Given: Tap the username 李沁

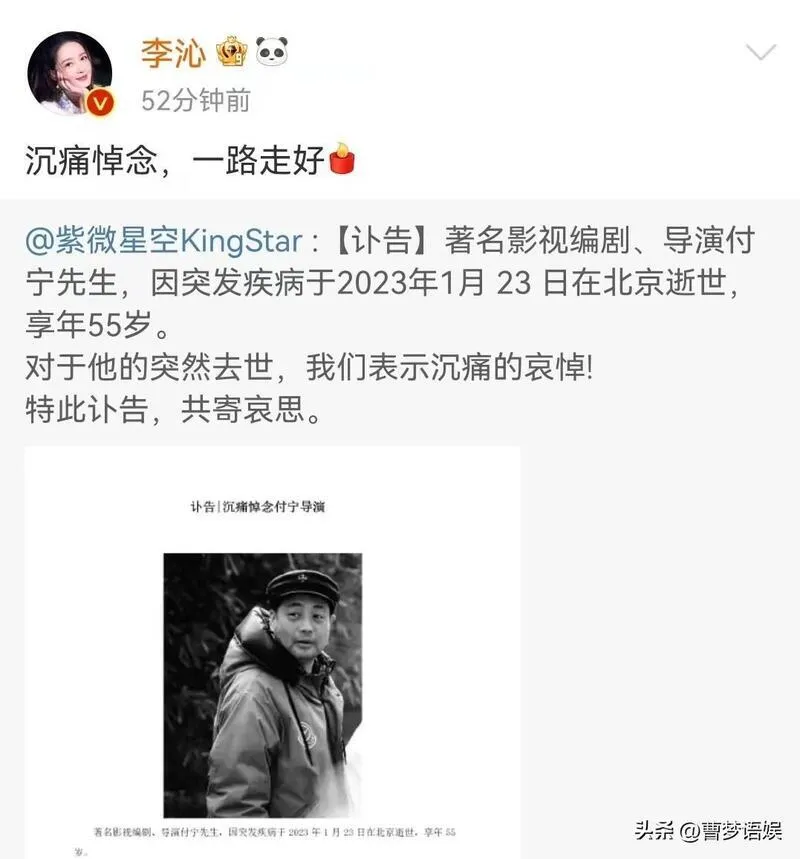Looking at the screenshot, I should pyautogui.click(x=172, y=52).
